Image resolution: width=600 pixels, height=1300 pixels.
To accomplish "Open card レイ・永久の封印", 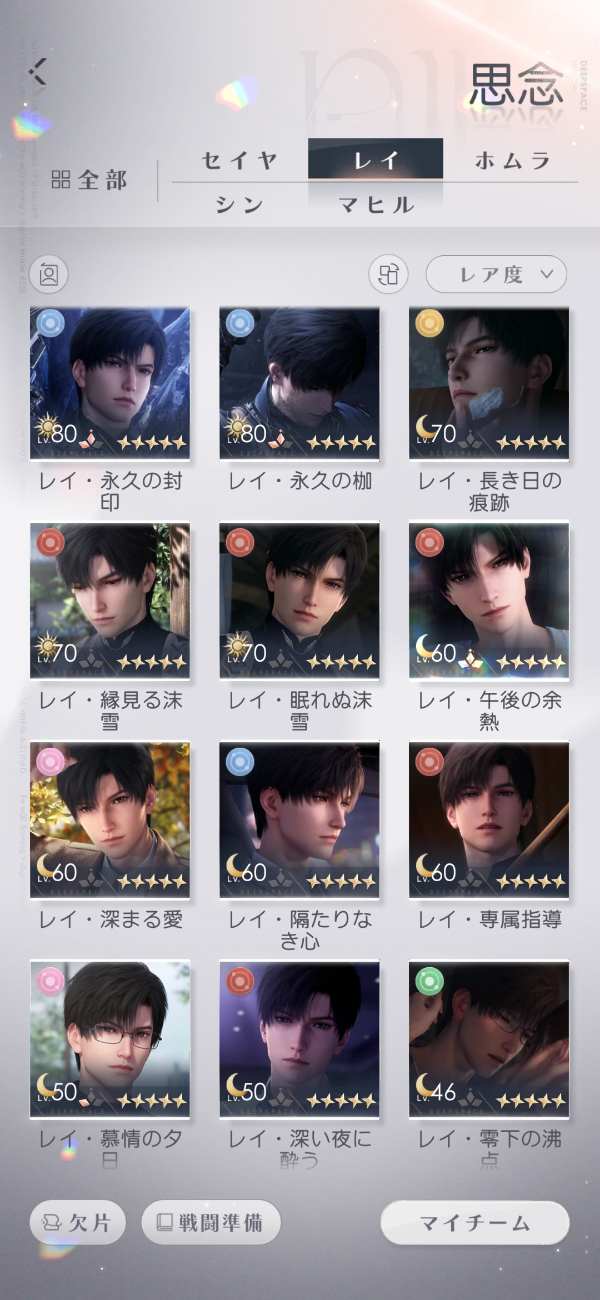I will coord(110,382).
